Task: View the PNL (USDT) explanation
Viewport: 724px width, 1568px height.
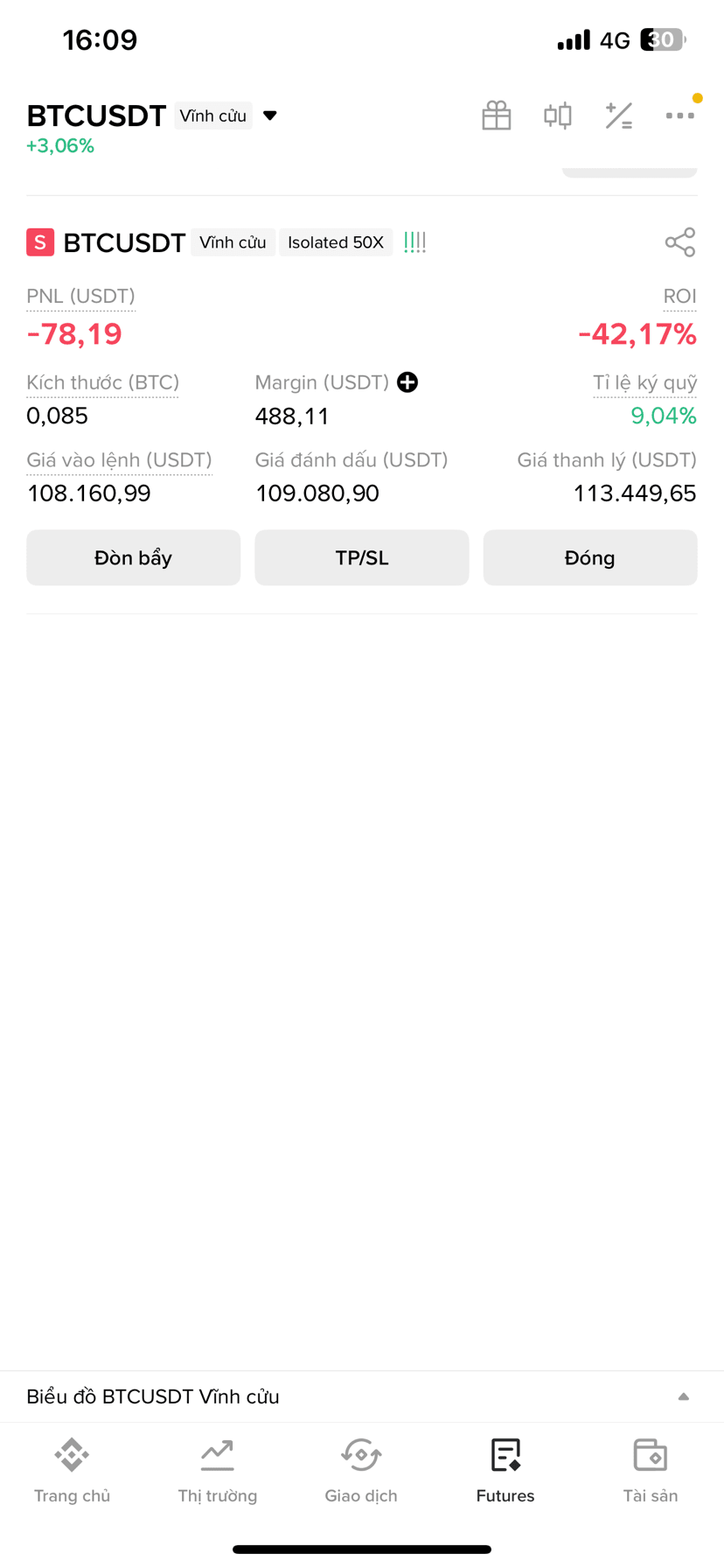Action: tap(80, 297)
